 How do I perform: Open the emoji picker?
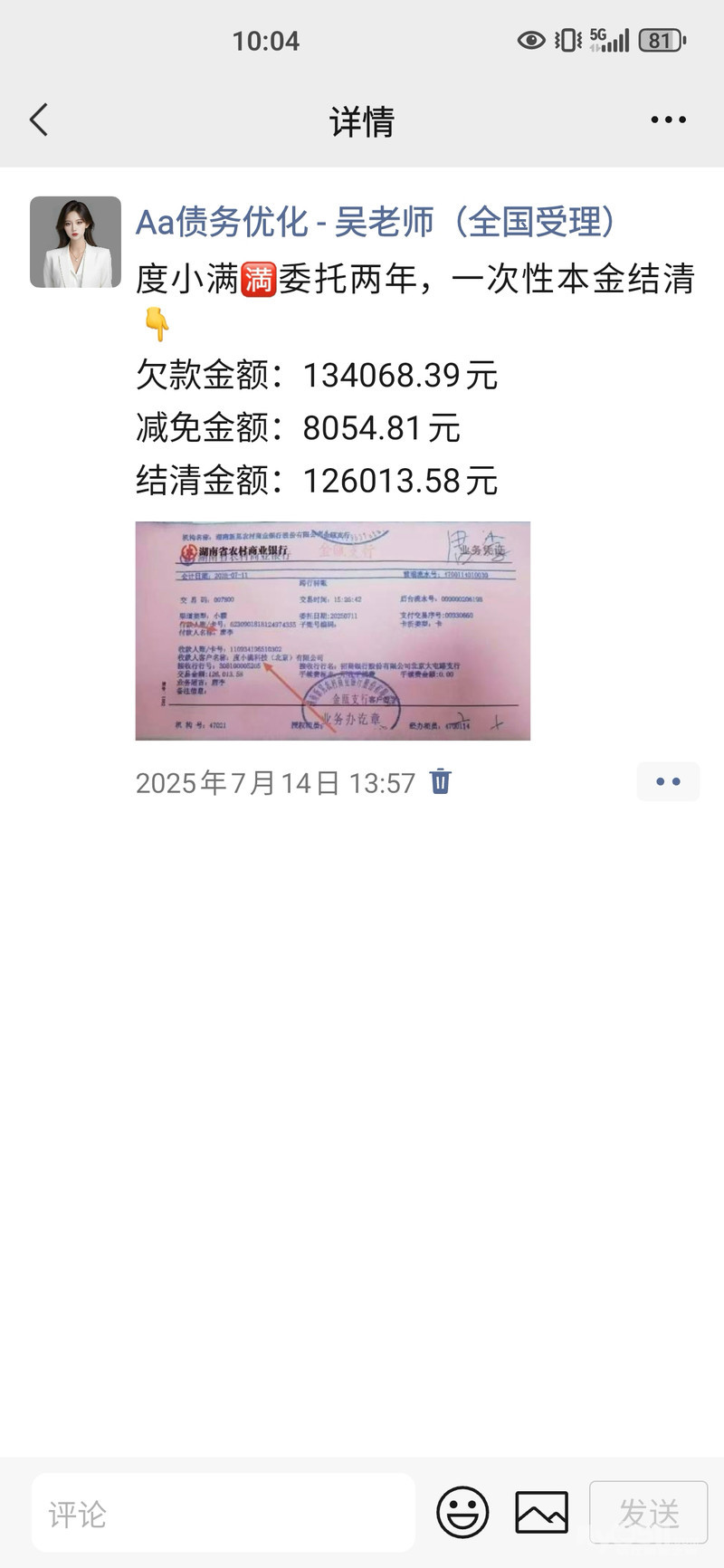[462, 1513]
